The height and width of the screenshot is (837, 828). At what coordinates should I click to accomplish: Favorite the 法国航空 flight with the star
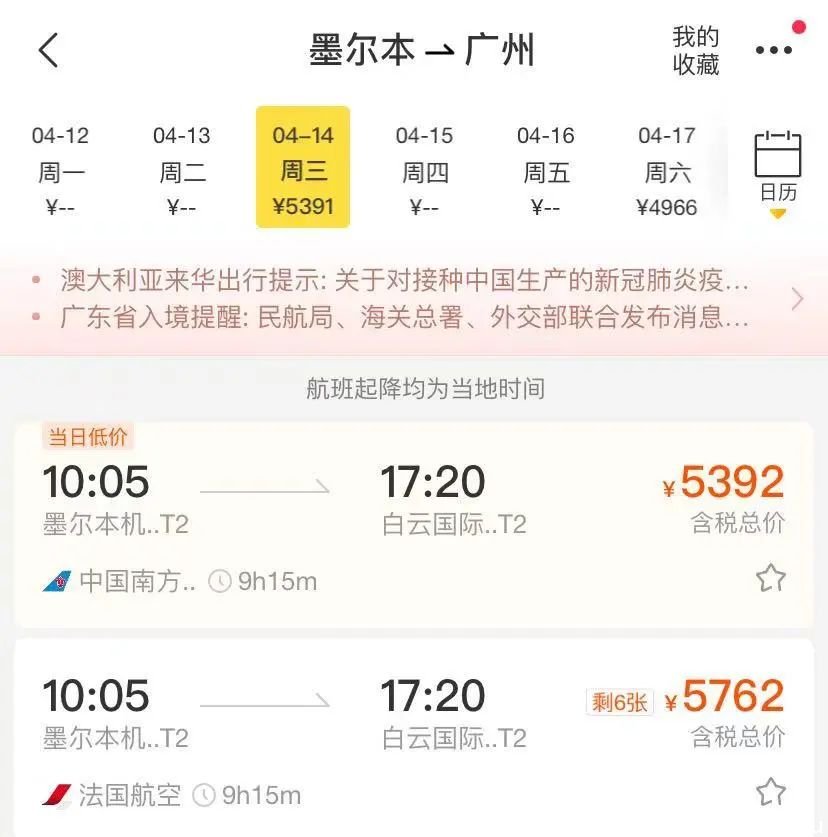tap(770, 792)
